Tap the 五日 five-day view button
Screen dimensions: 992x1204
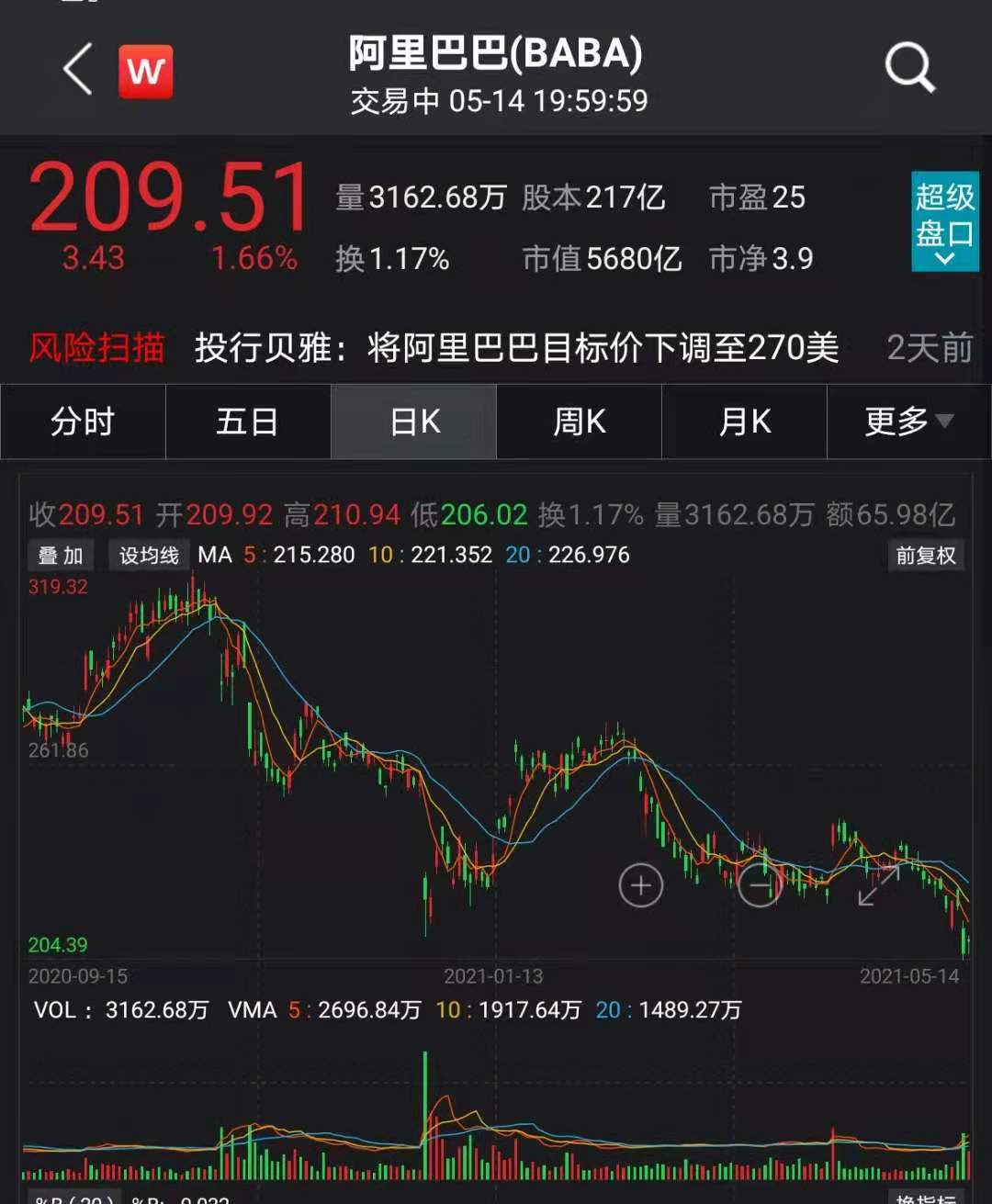coord(247,422)
